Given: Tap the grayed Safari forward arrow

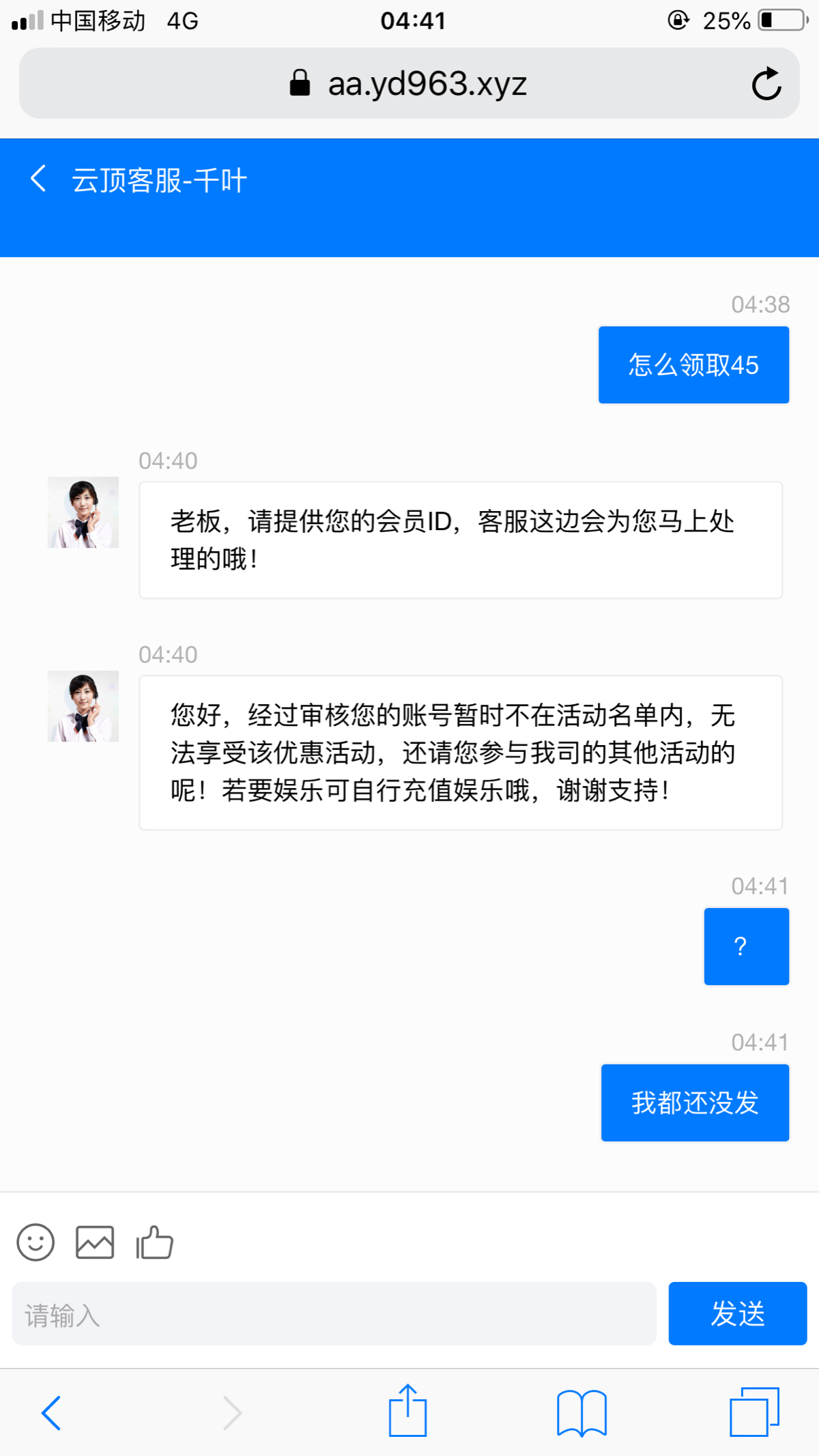Looking at the screenshot, I should pyautogui.click(x=232, y=1413).
